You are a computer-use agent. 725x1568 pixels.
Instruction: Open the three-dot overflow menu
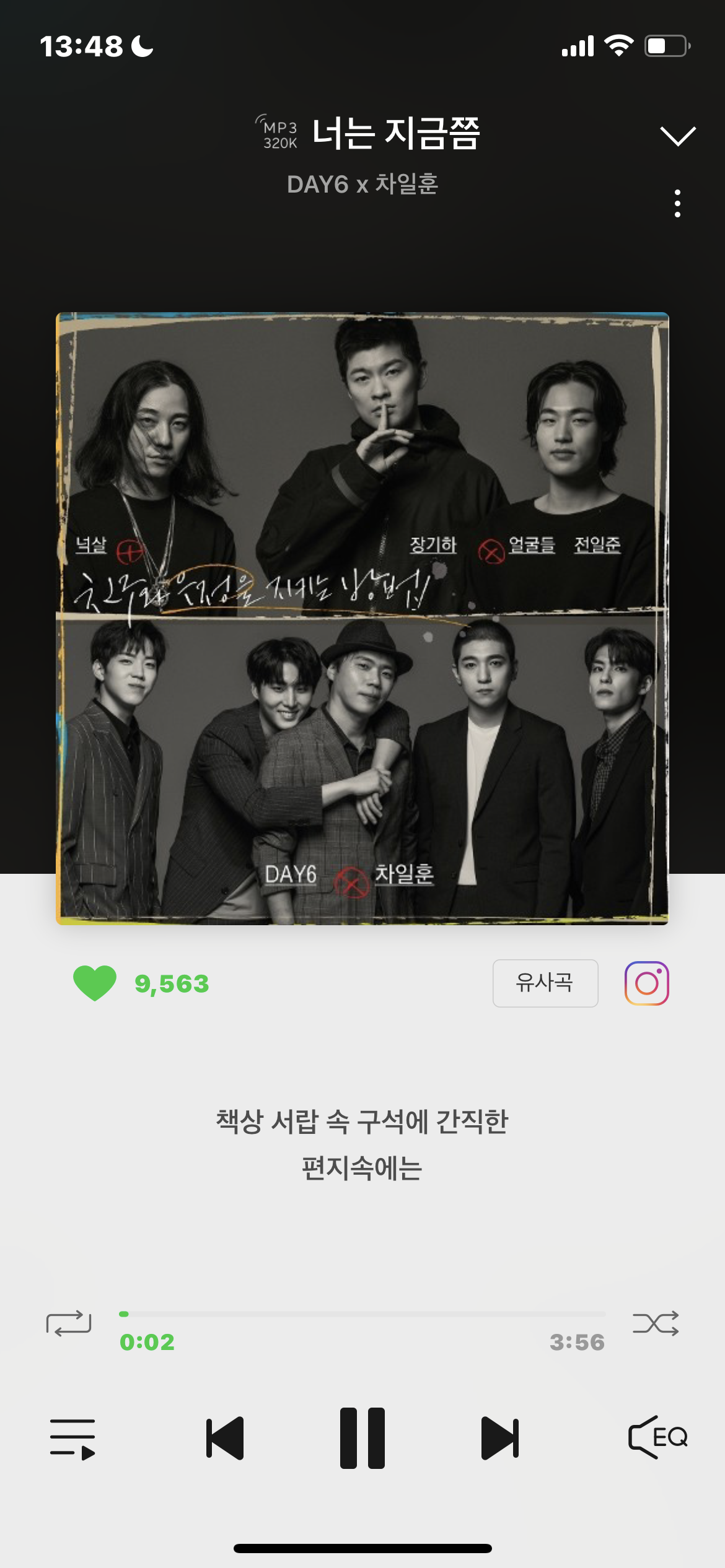[x=677, y=203]
